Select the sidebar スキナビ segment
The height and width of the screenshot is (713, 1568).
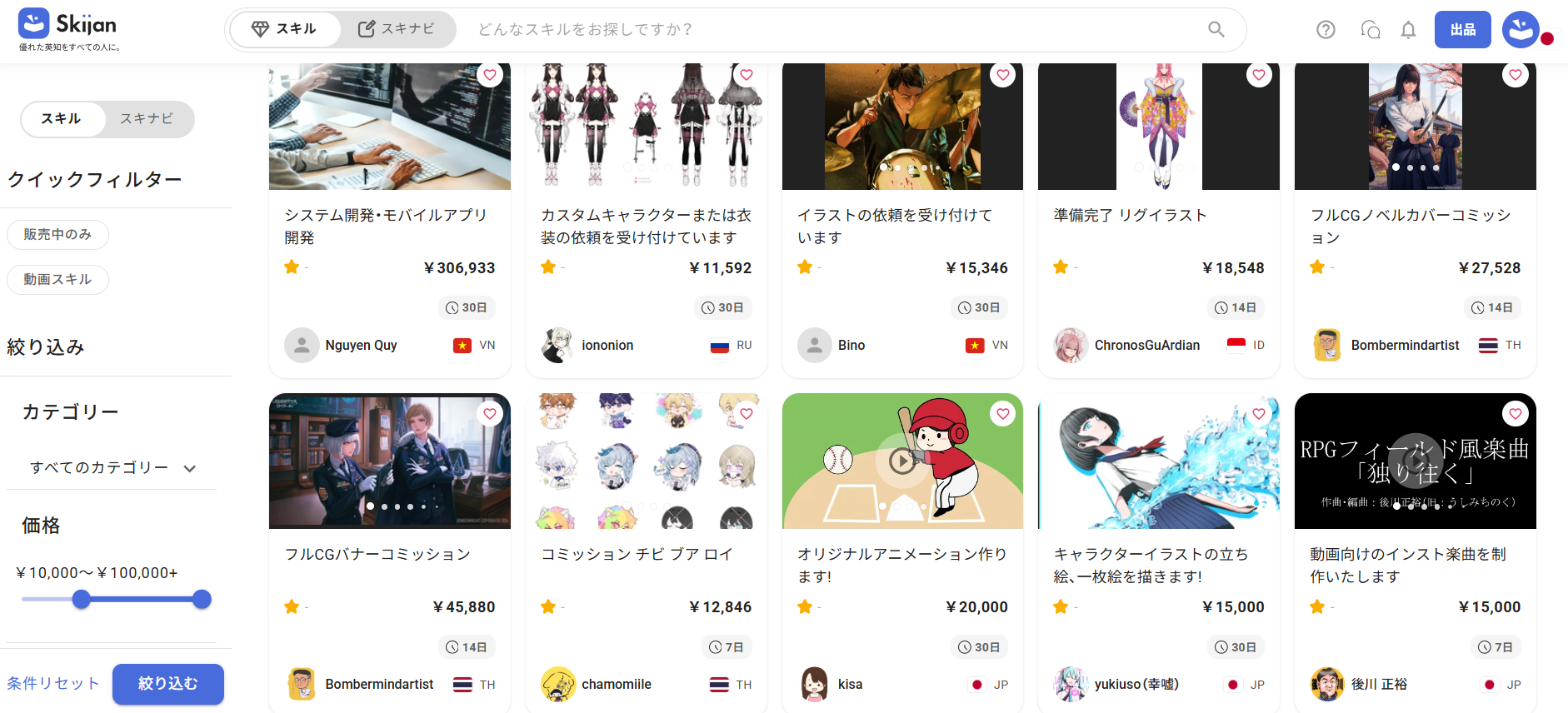pyautogui.click(x=147, y=119)
